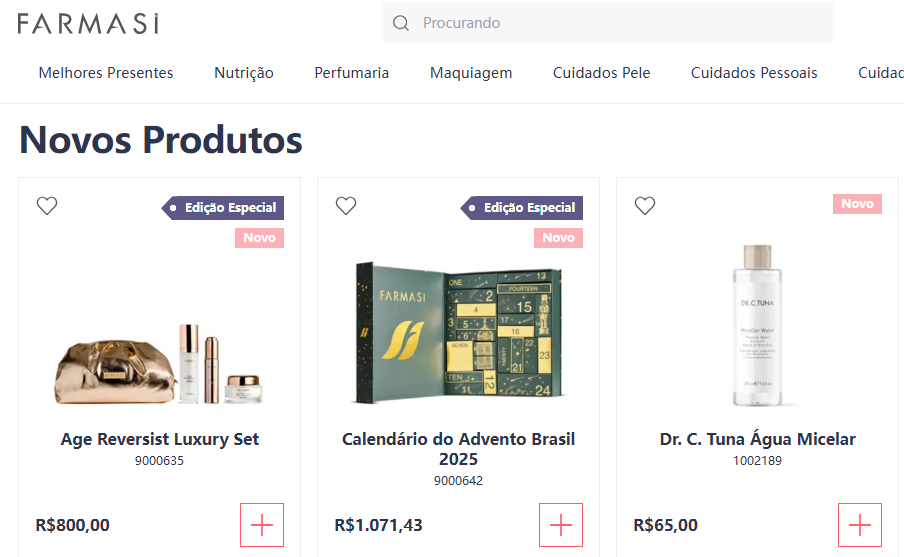Open the Cuidados Pele category
904x557 pixels.
pyautogui.click(x=602, y=73)
